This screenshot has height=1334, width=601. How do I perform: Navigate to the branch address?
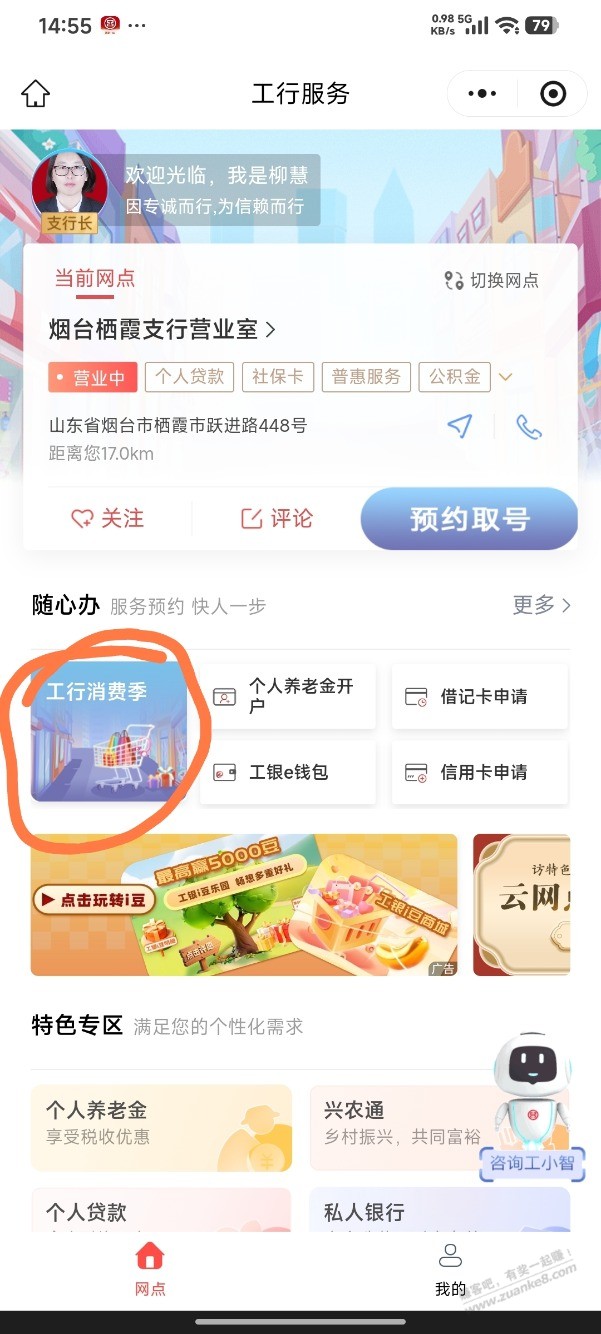pyautogui.click(x=459, y=427)
